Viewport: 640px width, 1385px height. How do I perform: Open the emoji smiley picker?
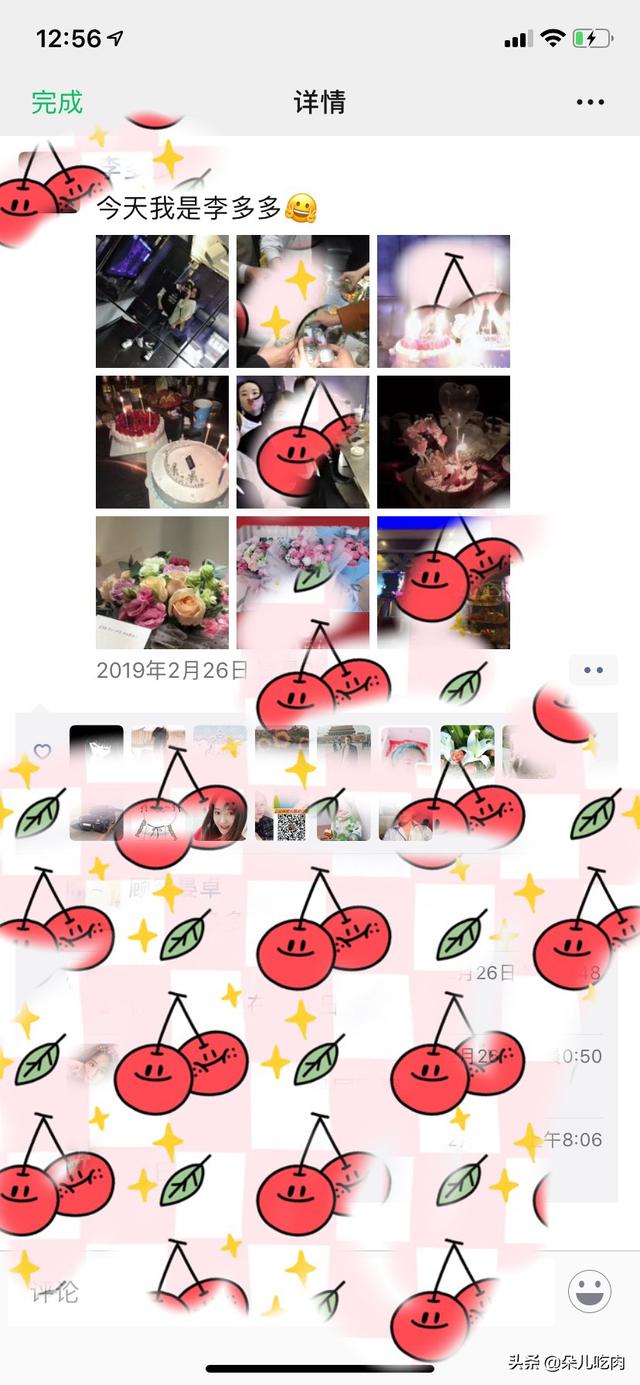pos(589,1292)
